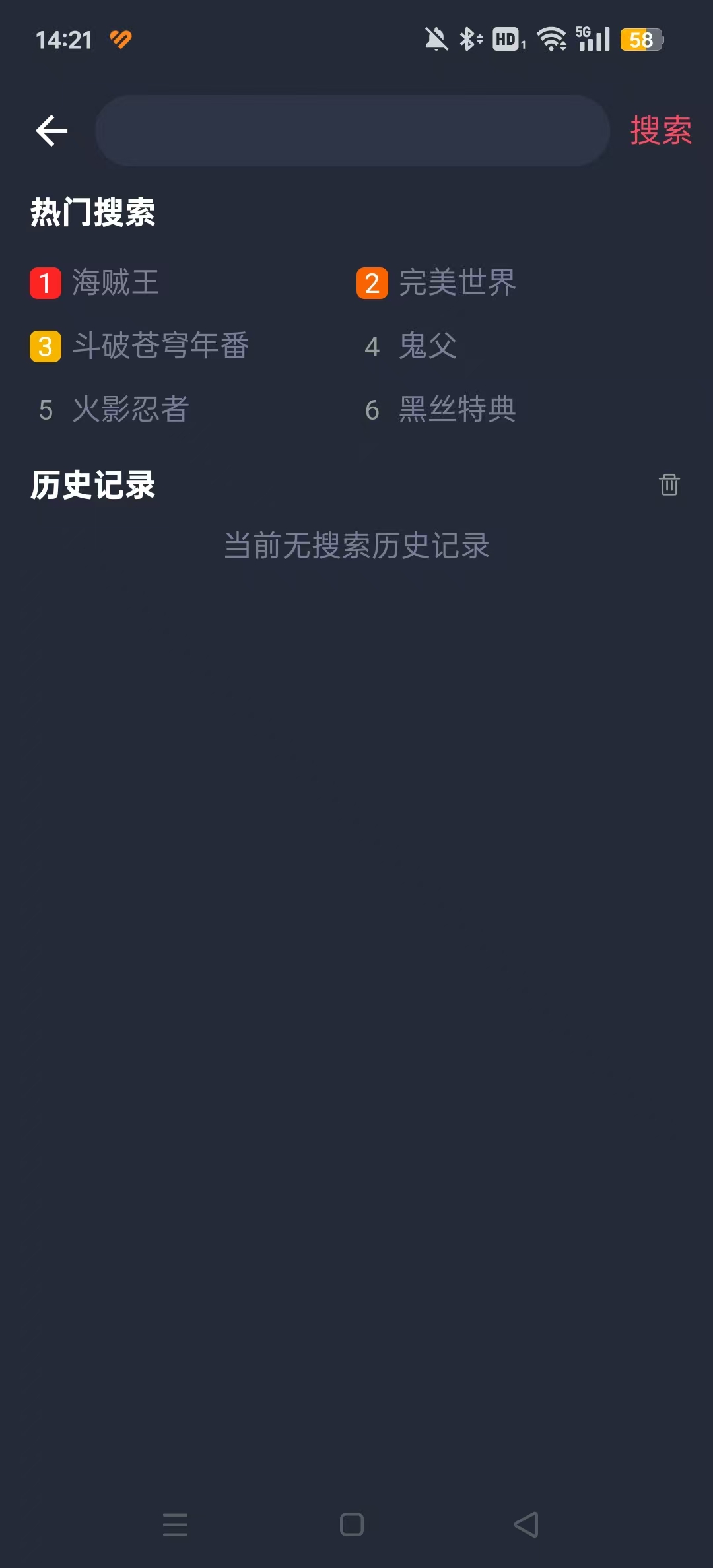Search for 火影忍者 from hot list

pos(130,409)
